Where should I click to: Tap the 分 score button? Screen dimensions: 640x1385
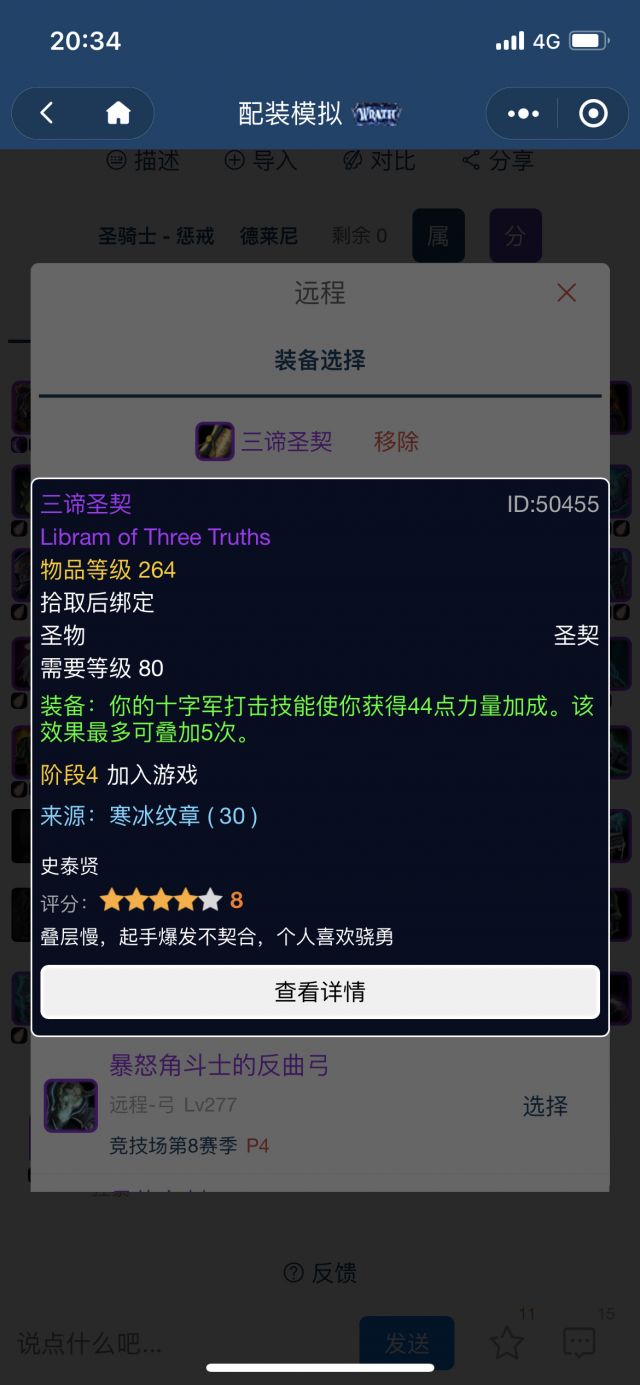pyautogui.click(x=515, y=236)
